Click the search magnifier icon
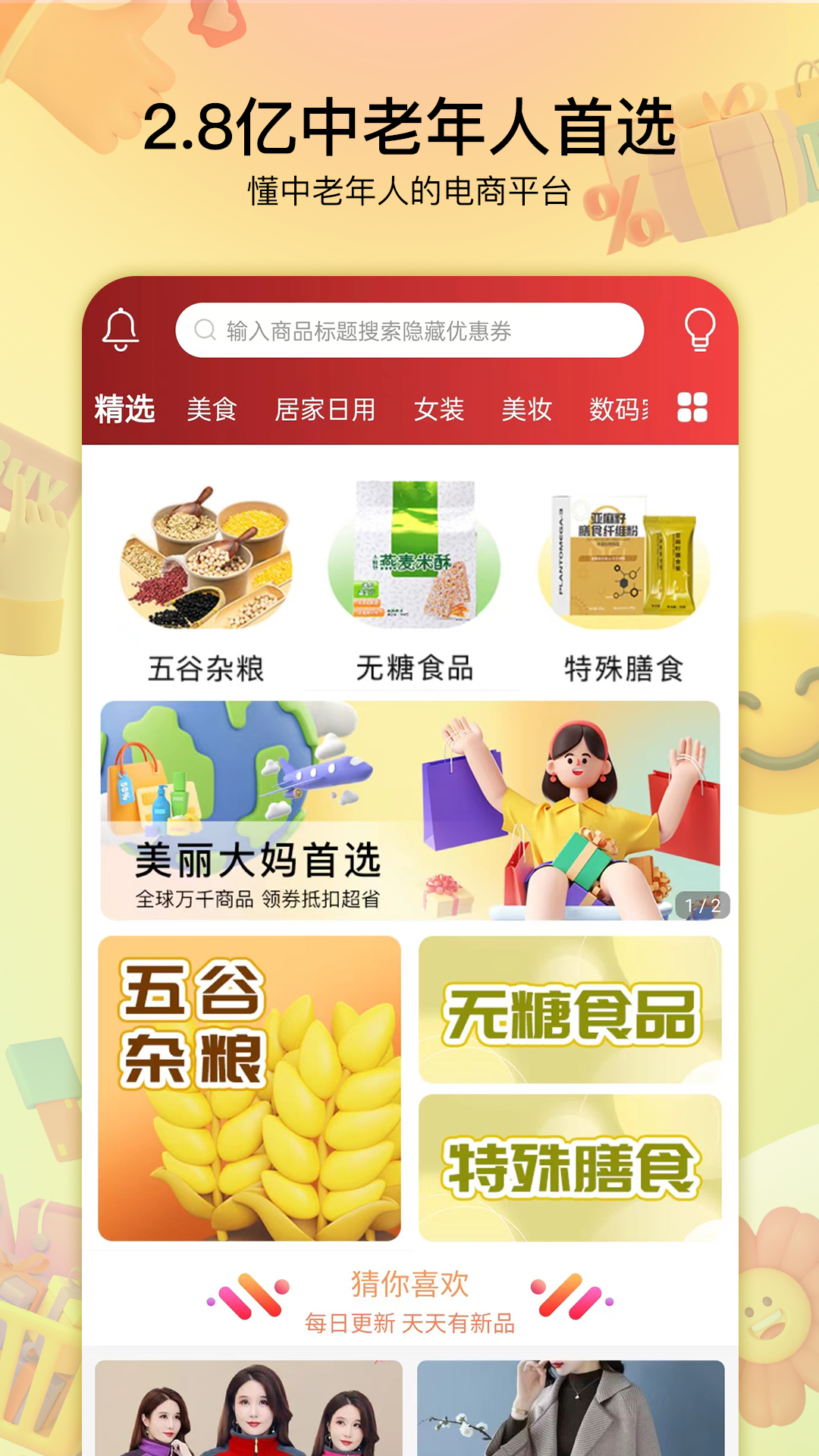Screen dimensions: 819x1456 point(203,329)
